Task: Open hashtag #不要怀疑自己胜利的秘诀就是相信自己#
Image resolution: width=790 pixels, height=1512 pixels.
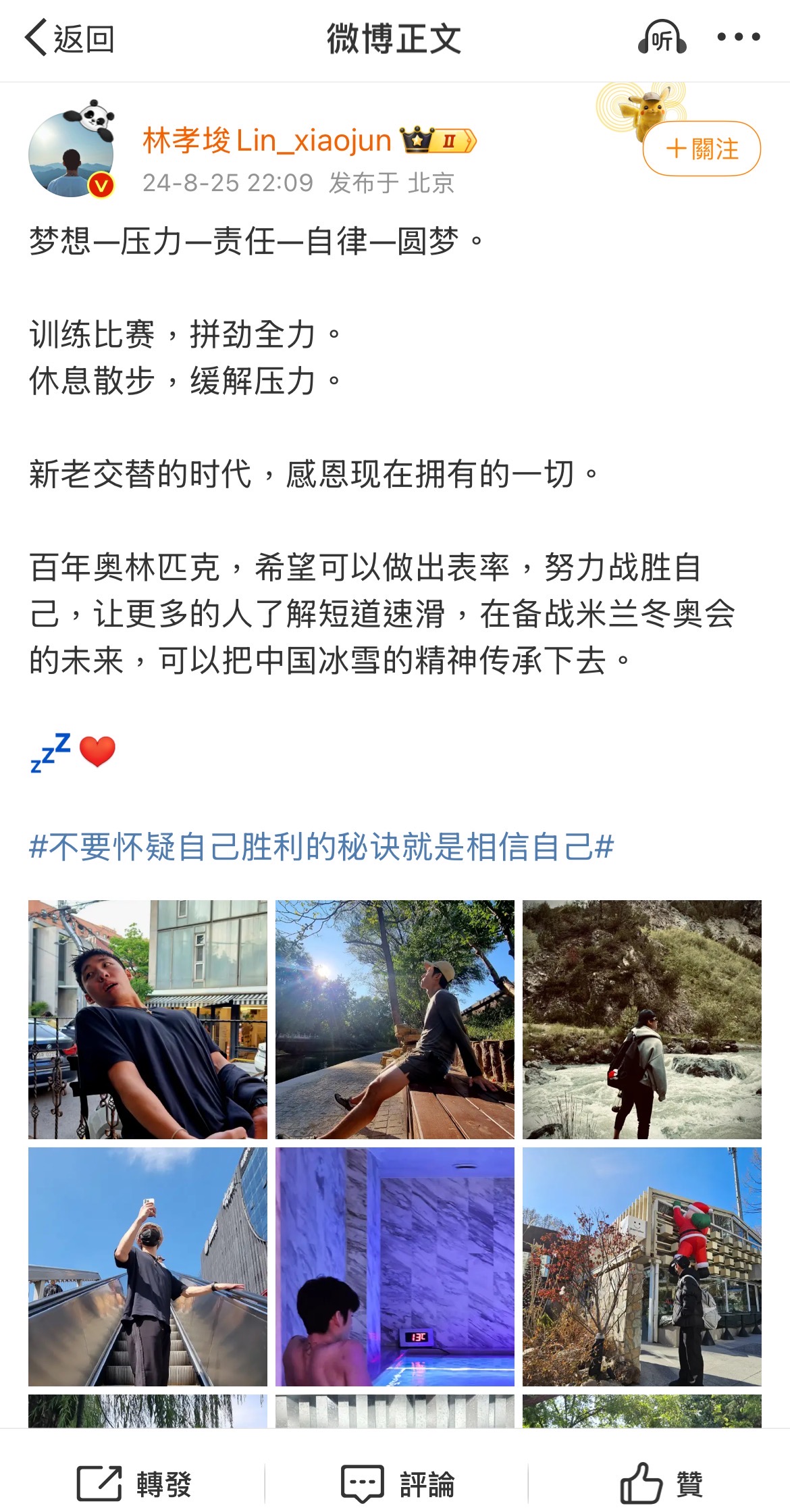Action: pyautogui.click(x=321, y=846)
